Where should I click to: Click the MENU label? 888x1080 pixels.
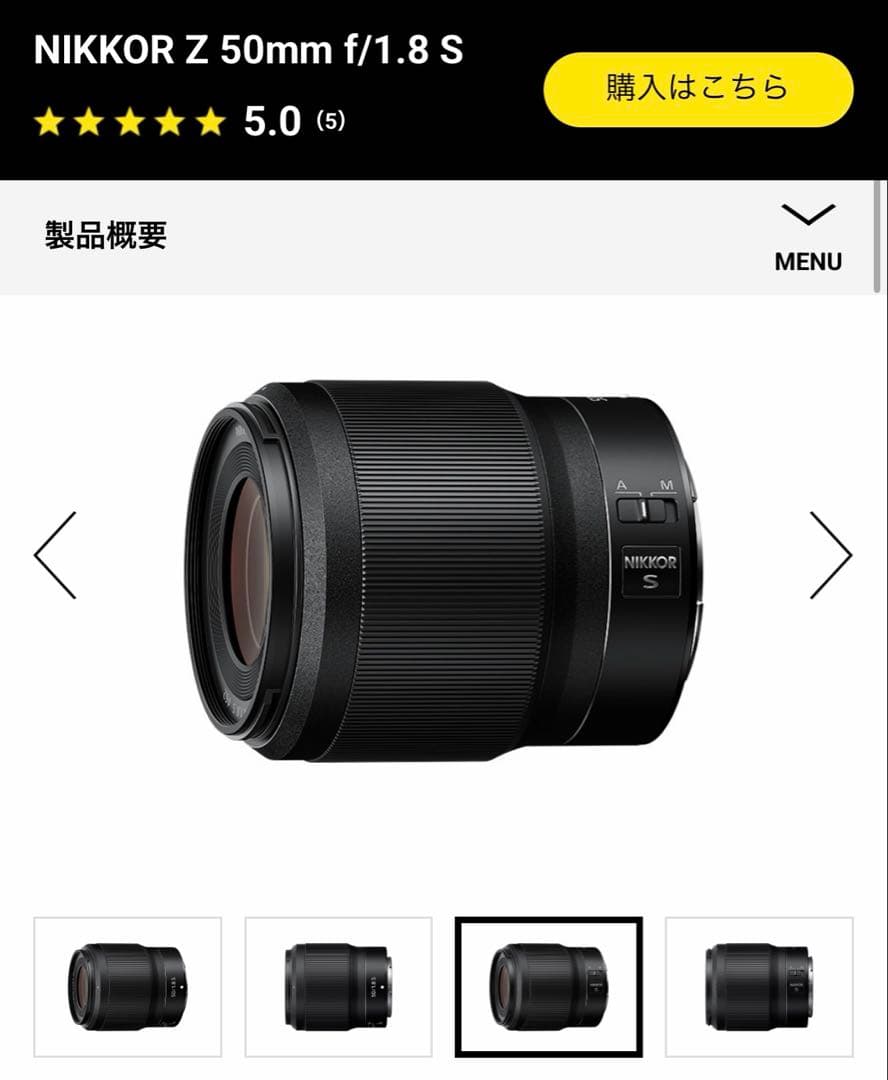click(x=807, y=261)
